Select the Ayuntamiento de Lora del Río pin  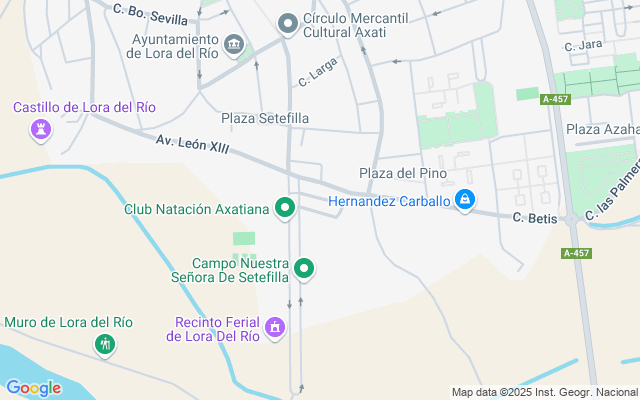tap(235, 44)
